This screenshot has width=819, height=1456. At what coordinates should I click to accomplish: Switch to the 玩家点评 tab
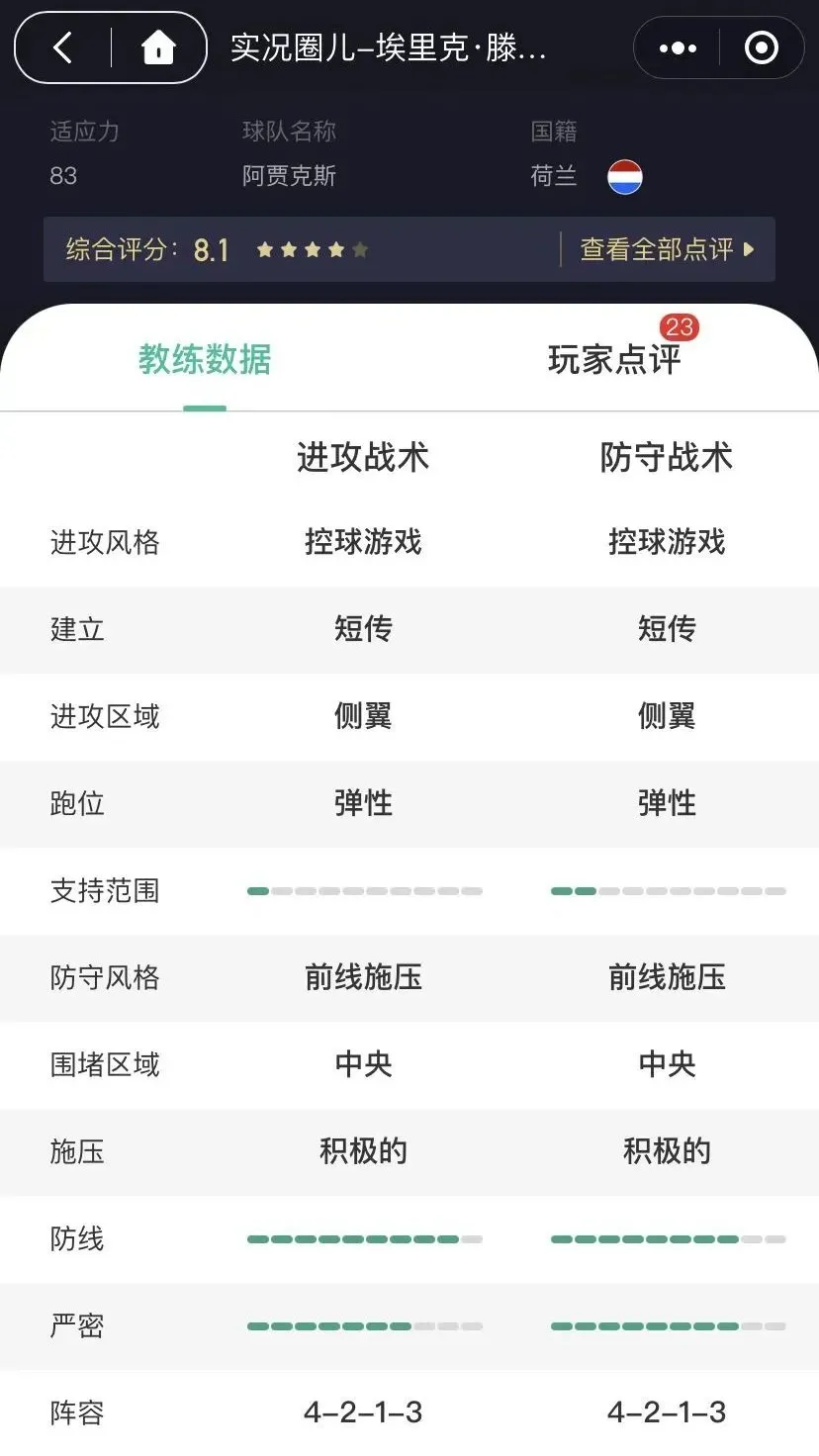pos(614,359)
